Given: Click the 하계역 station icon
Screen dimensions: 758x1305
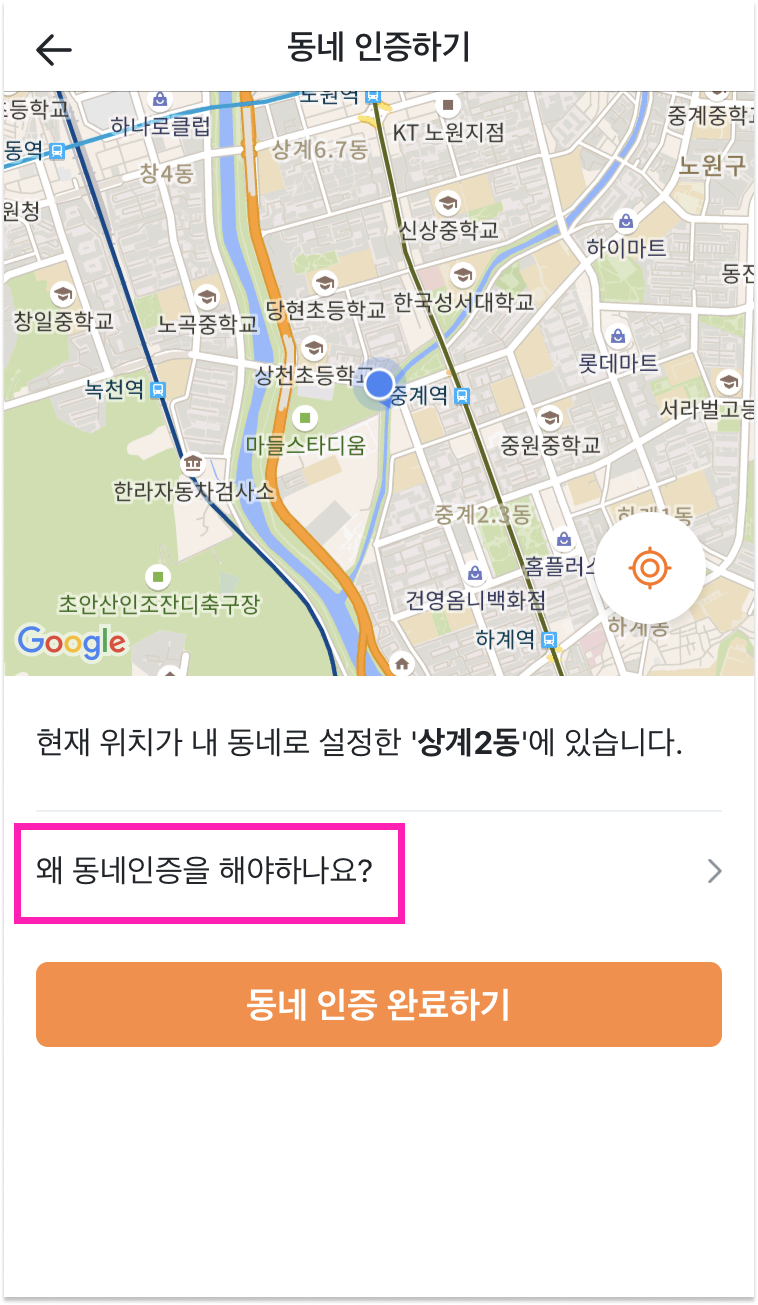Looking at the screenshot, I should click(x=548, y=640).
